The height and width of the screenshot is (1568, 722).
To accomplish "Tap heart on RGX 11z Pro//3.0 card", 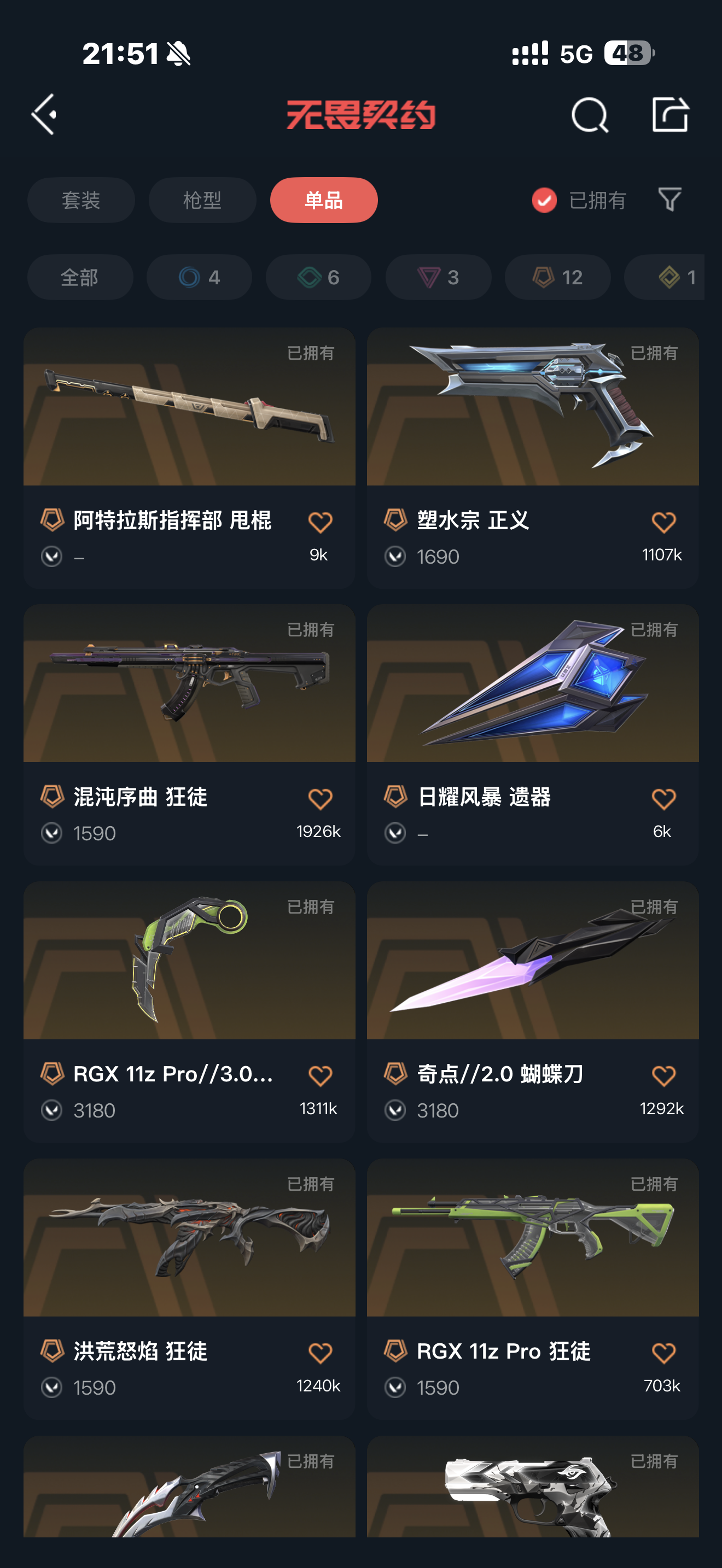I will coord(320,1075).
